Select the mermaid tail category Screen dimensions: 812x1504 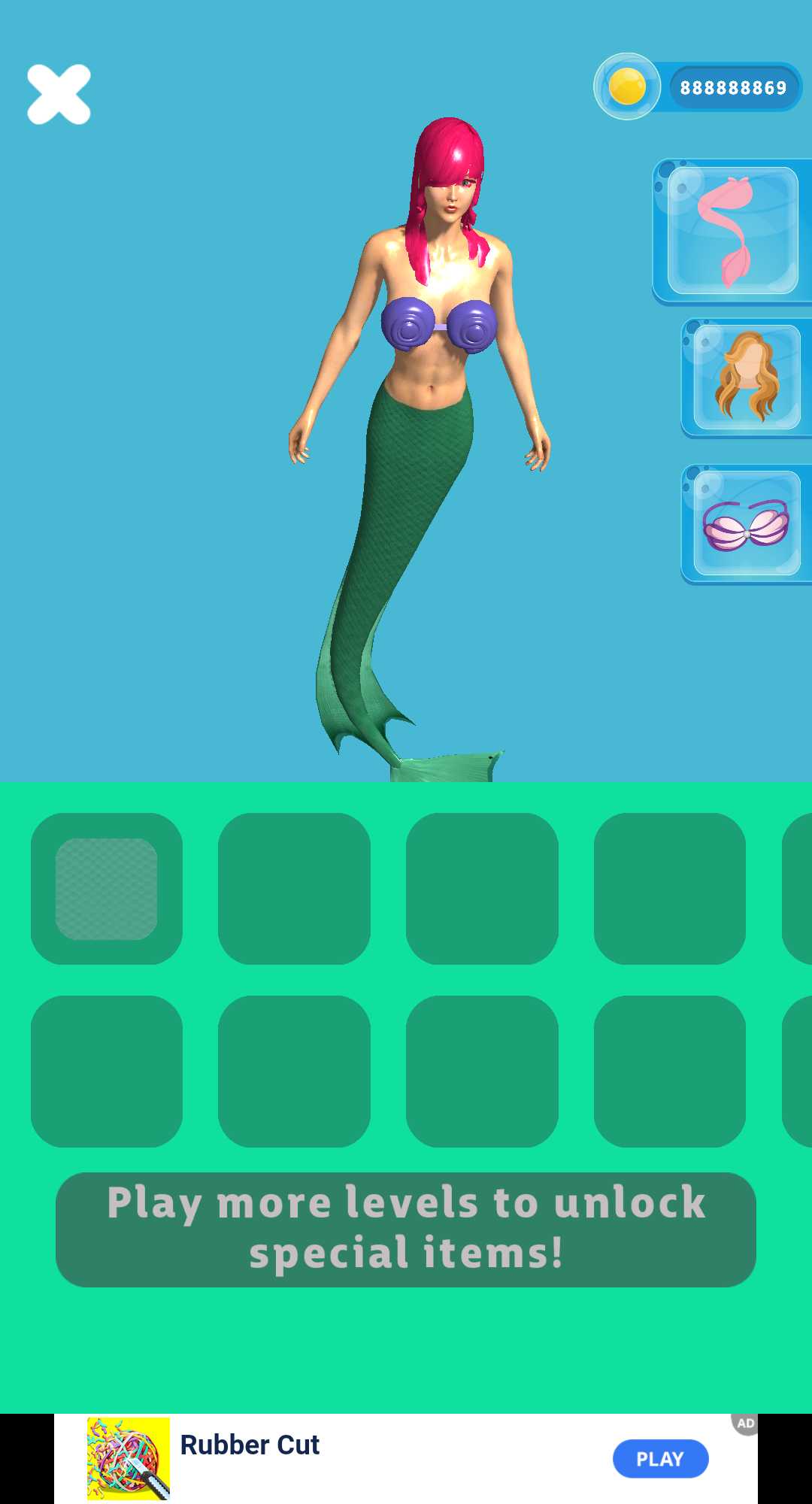732,231
